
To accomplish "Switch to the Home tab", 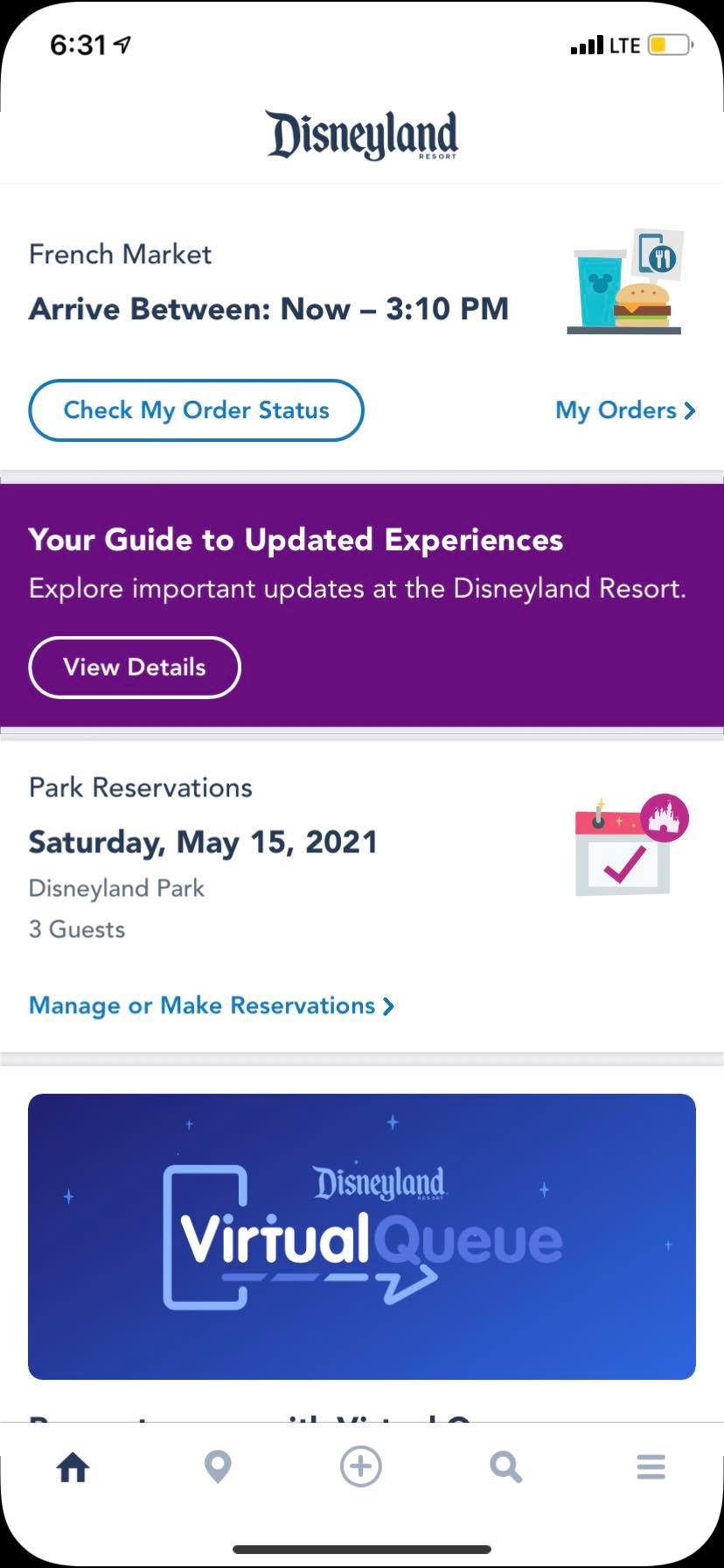I will (73, 1467).
